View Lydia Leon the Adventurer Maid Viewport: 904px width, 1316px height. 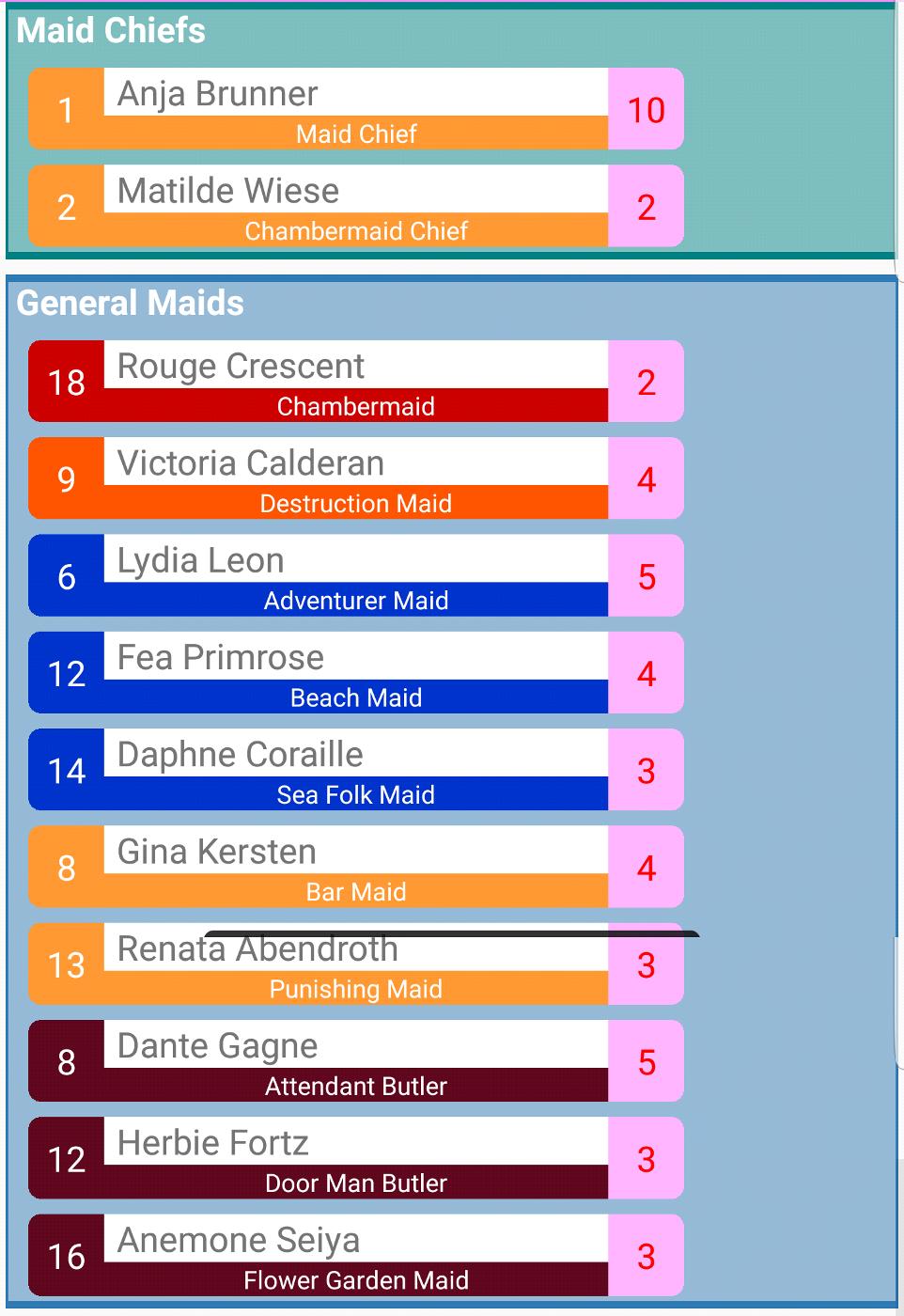[355, 575]
